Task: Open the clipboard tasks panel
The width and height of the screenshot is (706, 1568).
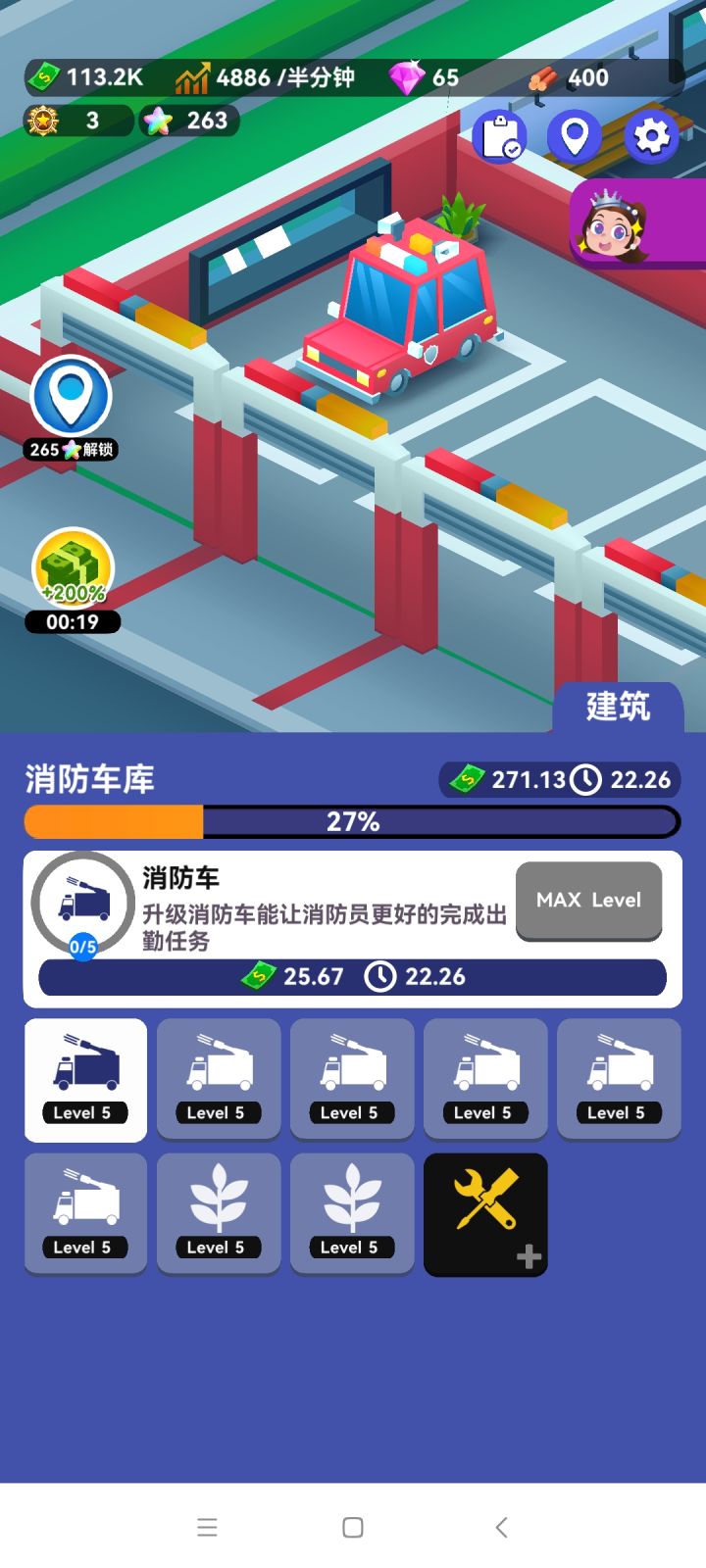Action: (x=502, y=137)
